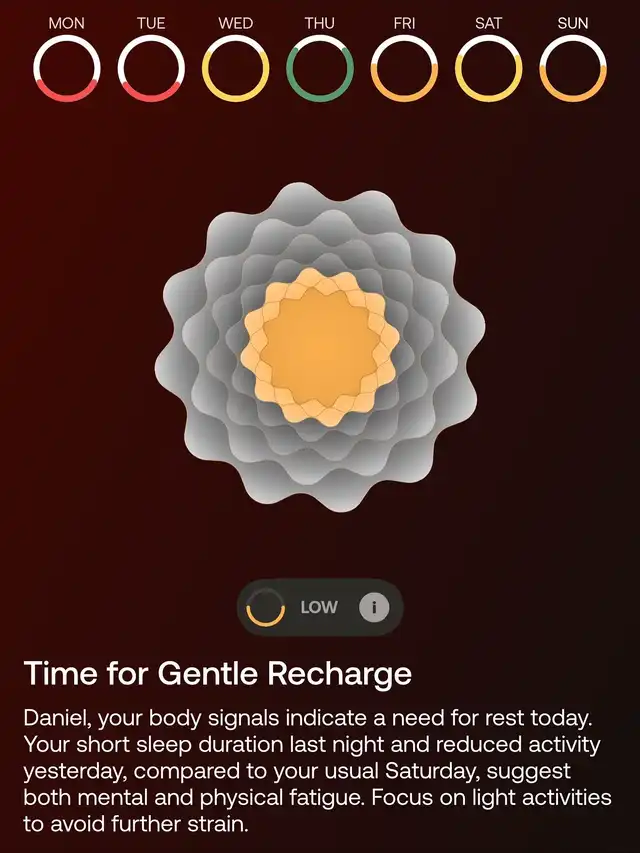
Task: Tap the info icon beside LOW
Action: point(374,607)
